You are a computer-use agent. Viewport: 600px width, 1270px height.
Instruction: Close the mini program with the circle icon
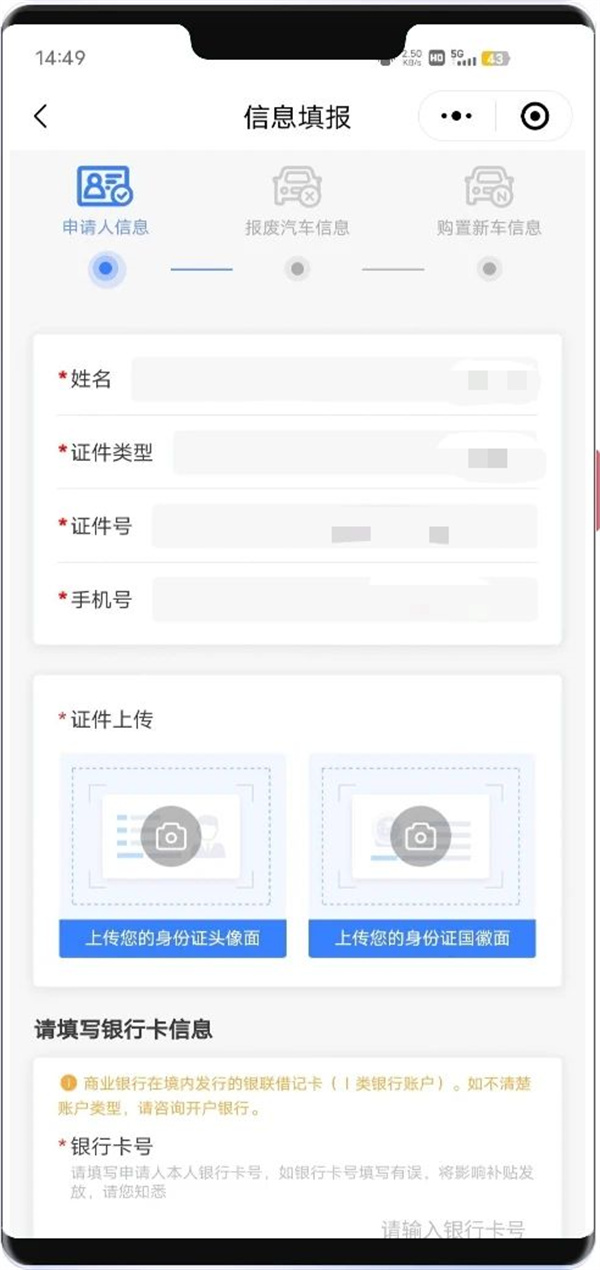(x=535, y=117)
